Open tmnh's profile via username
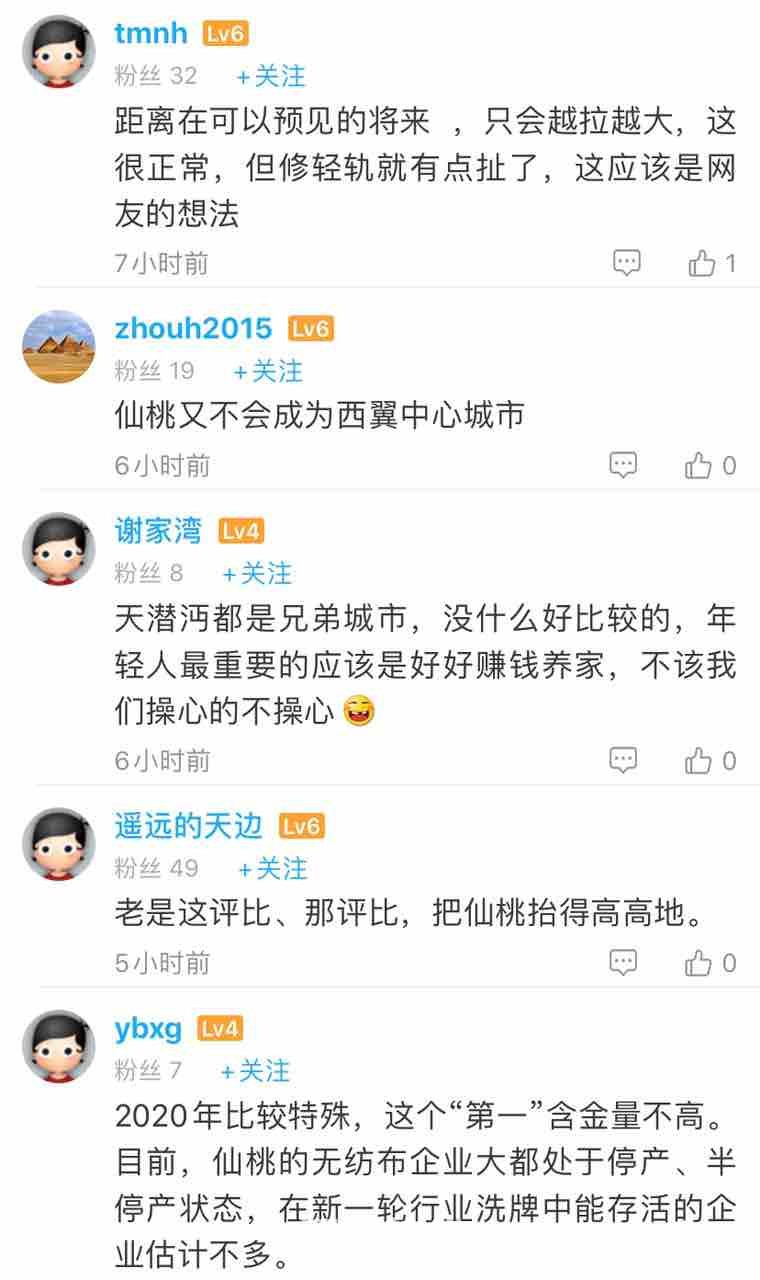760x1280 pixels. [x=150, y=32]
